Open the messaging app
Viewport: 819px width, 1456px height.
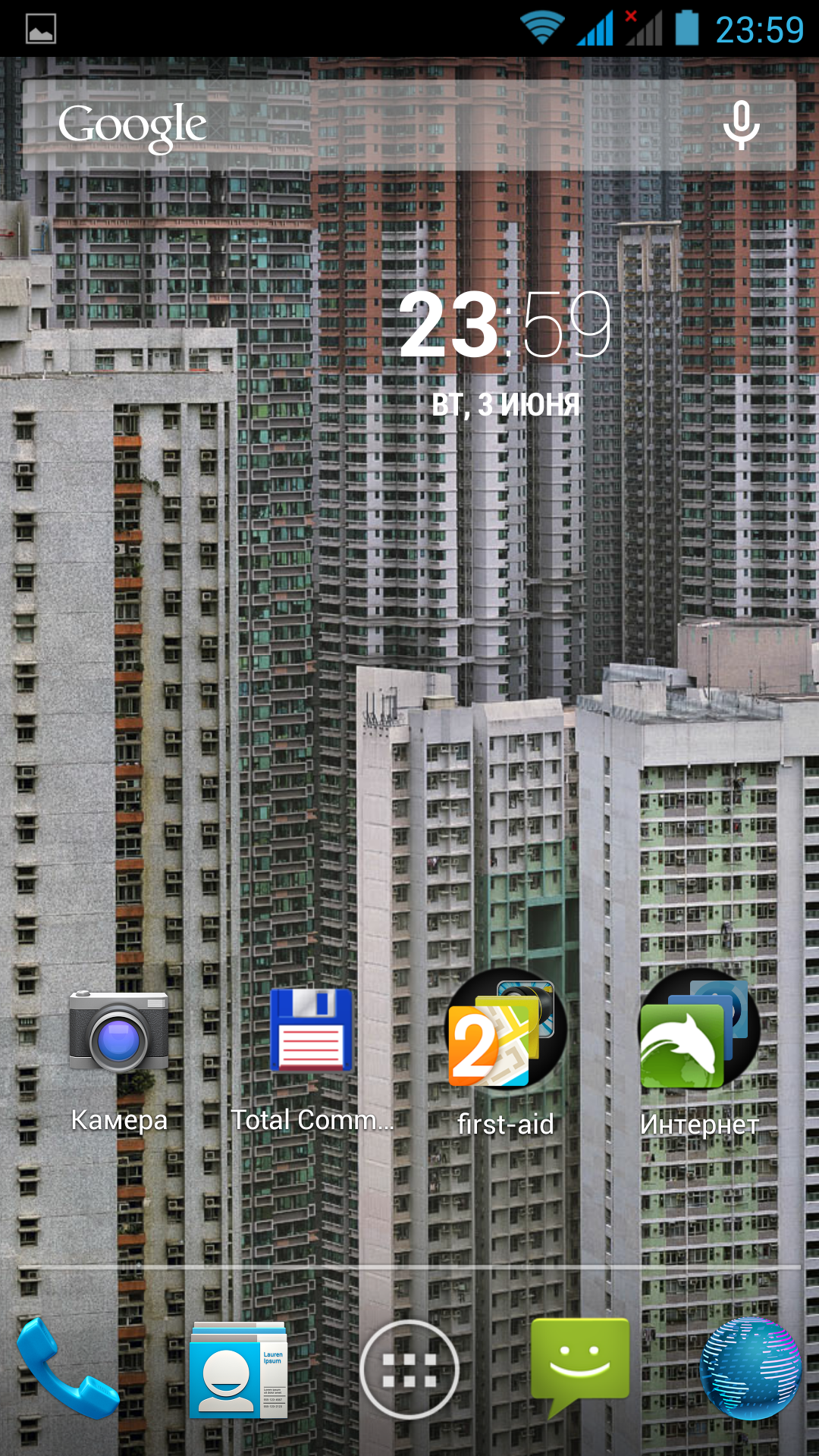(x=580, y=1365)
